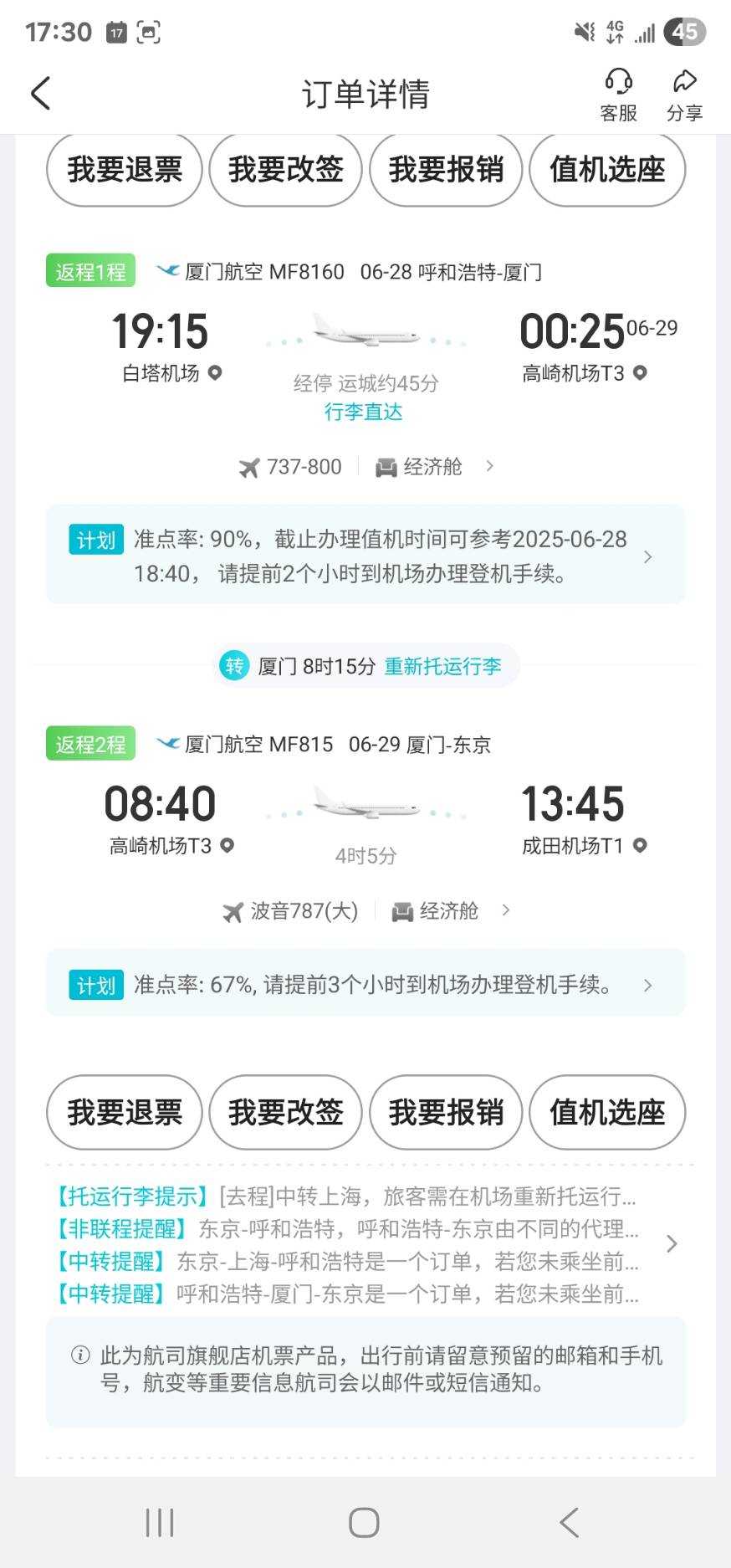Expand the 托运行李提示 and 中转提醒 notices

pos(671,1244)
